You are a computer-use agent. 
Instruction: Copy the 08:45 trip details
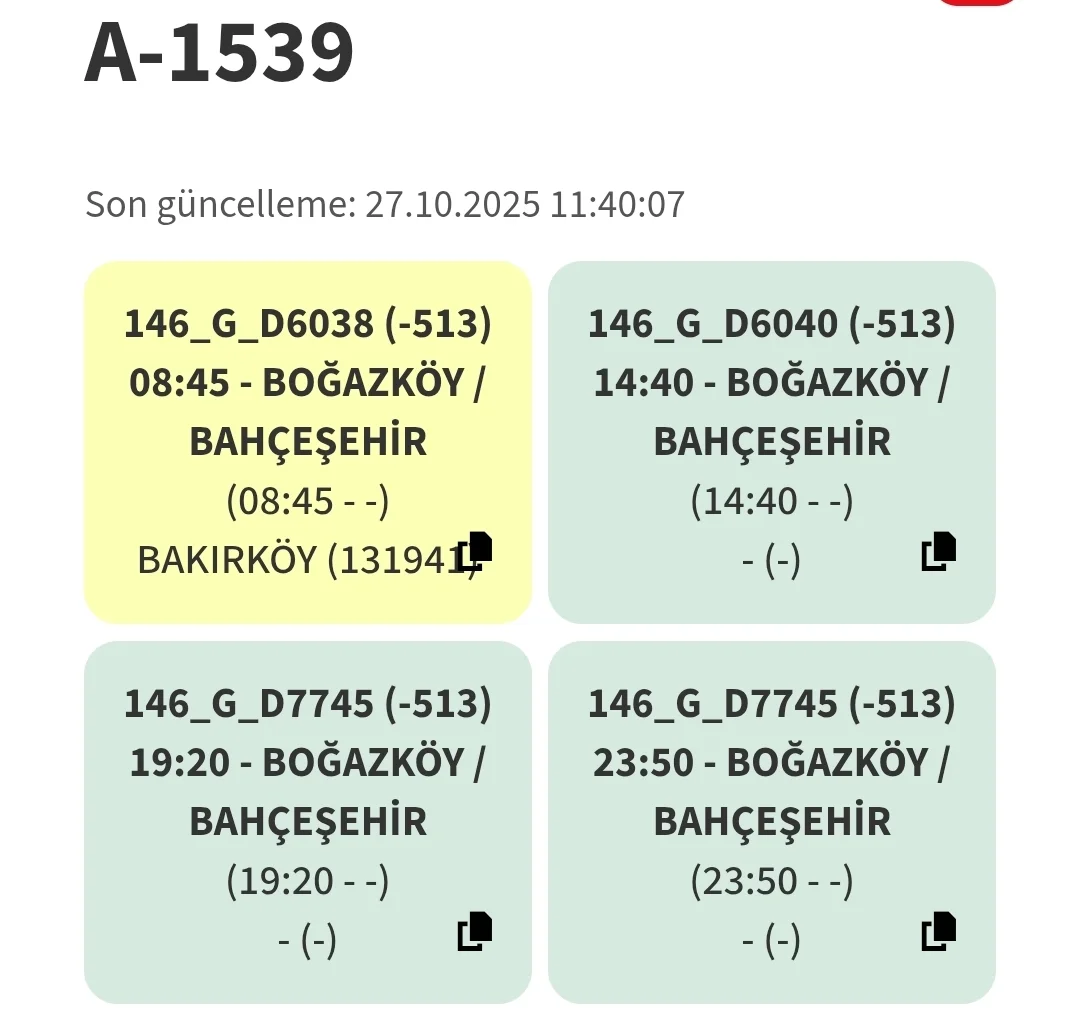point(476,551)
